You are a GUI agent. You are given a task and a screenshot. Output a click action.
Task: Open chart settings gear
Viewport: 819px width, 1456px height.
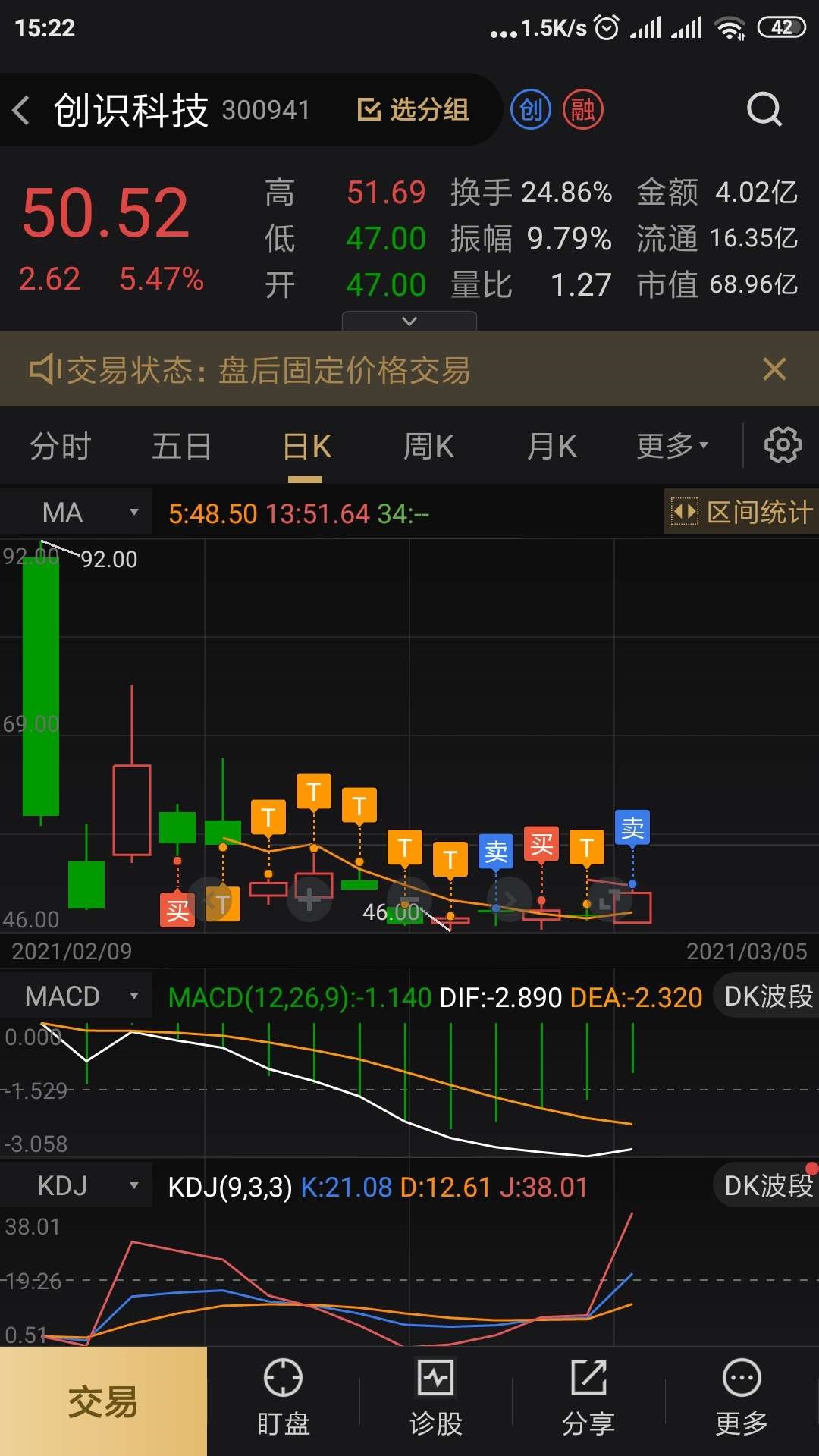coord(783,446)
